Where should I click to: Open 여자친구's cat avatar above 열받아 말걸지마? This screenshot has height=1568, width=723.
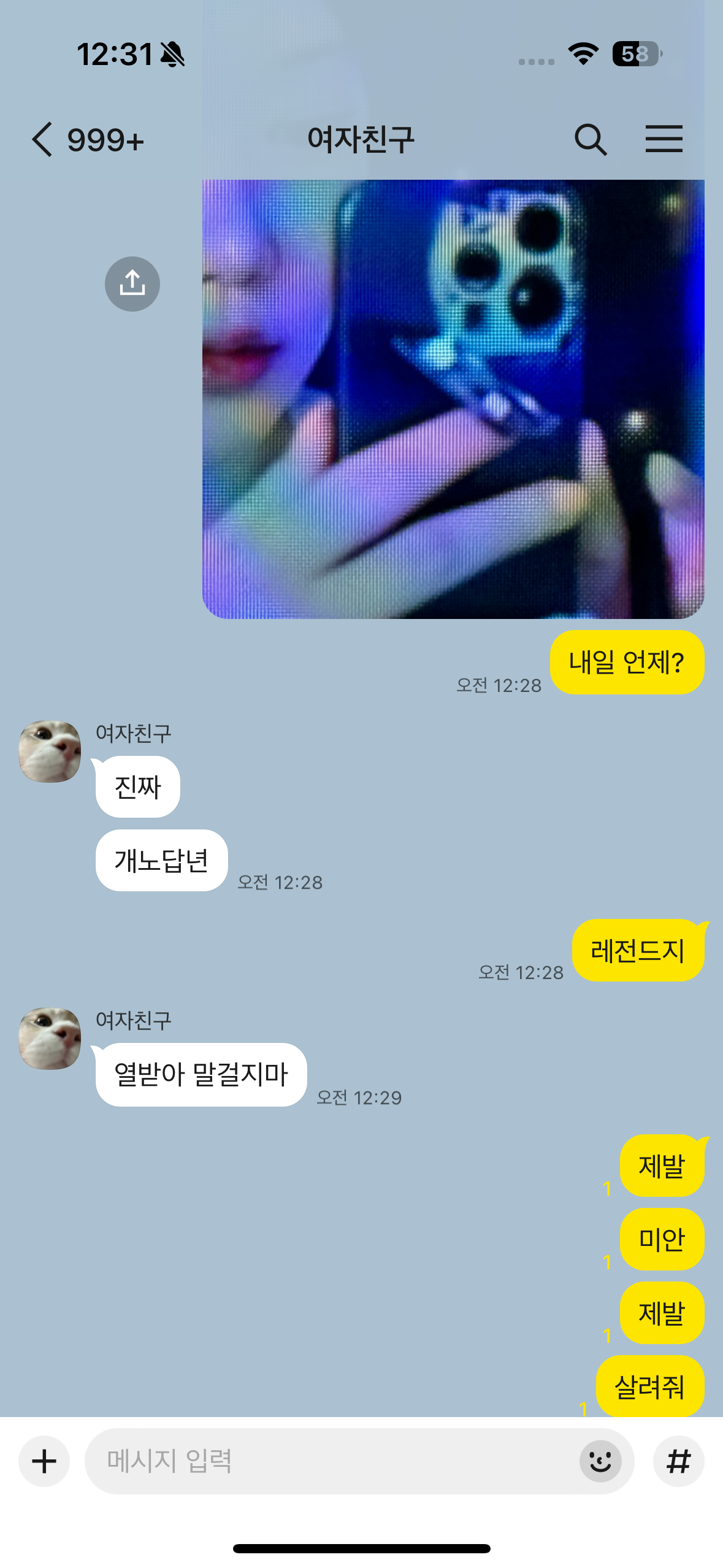pos(50,1038)
